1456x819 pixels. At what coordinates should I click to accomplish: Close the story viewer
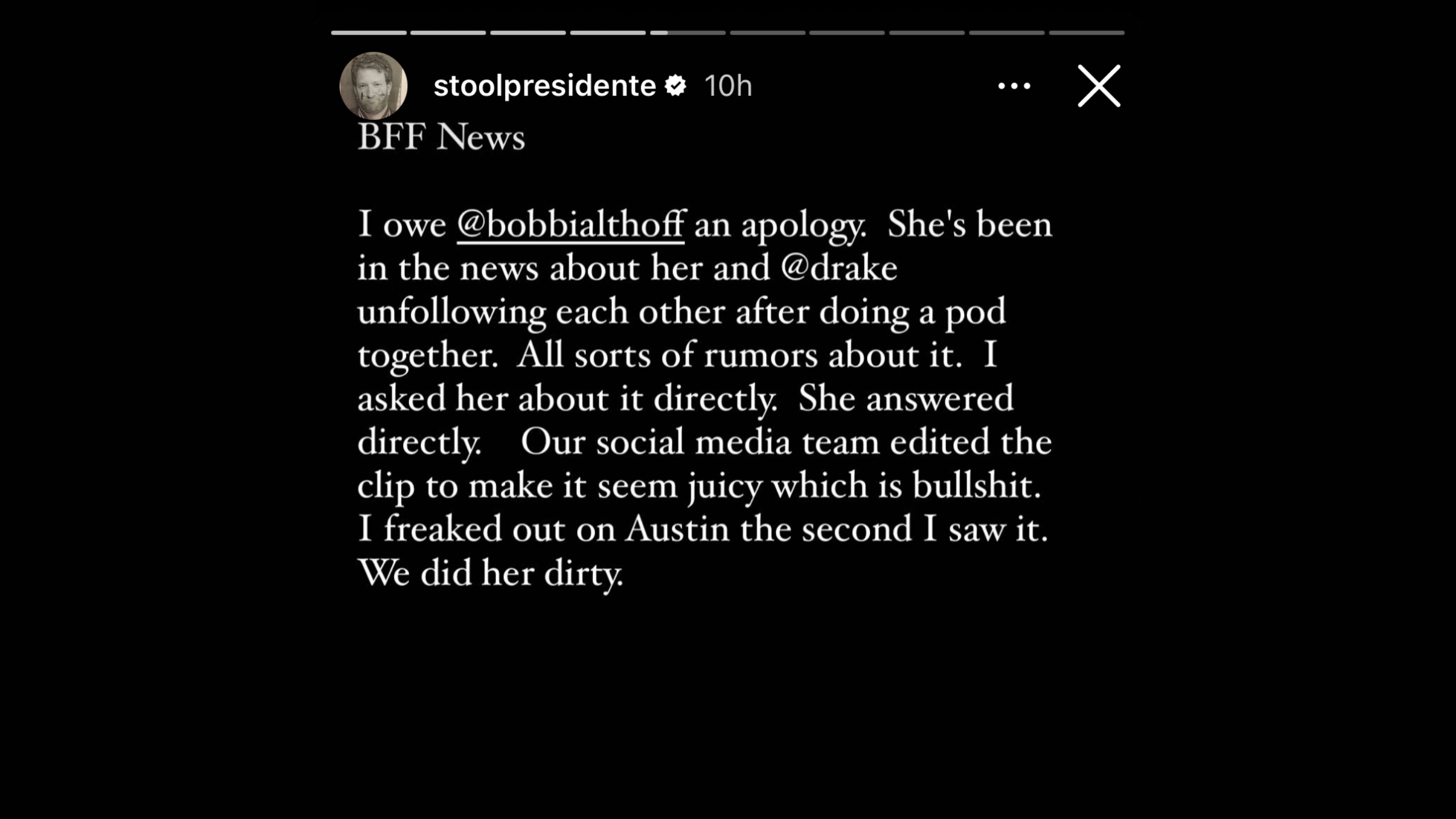(x=1099, y=86)
